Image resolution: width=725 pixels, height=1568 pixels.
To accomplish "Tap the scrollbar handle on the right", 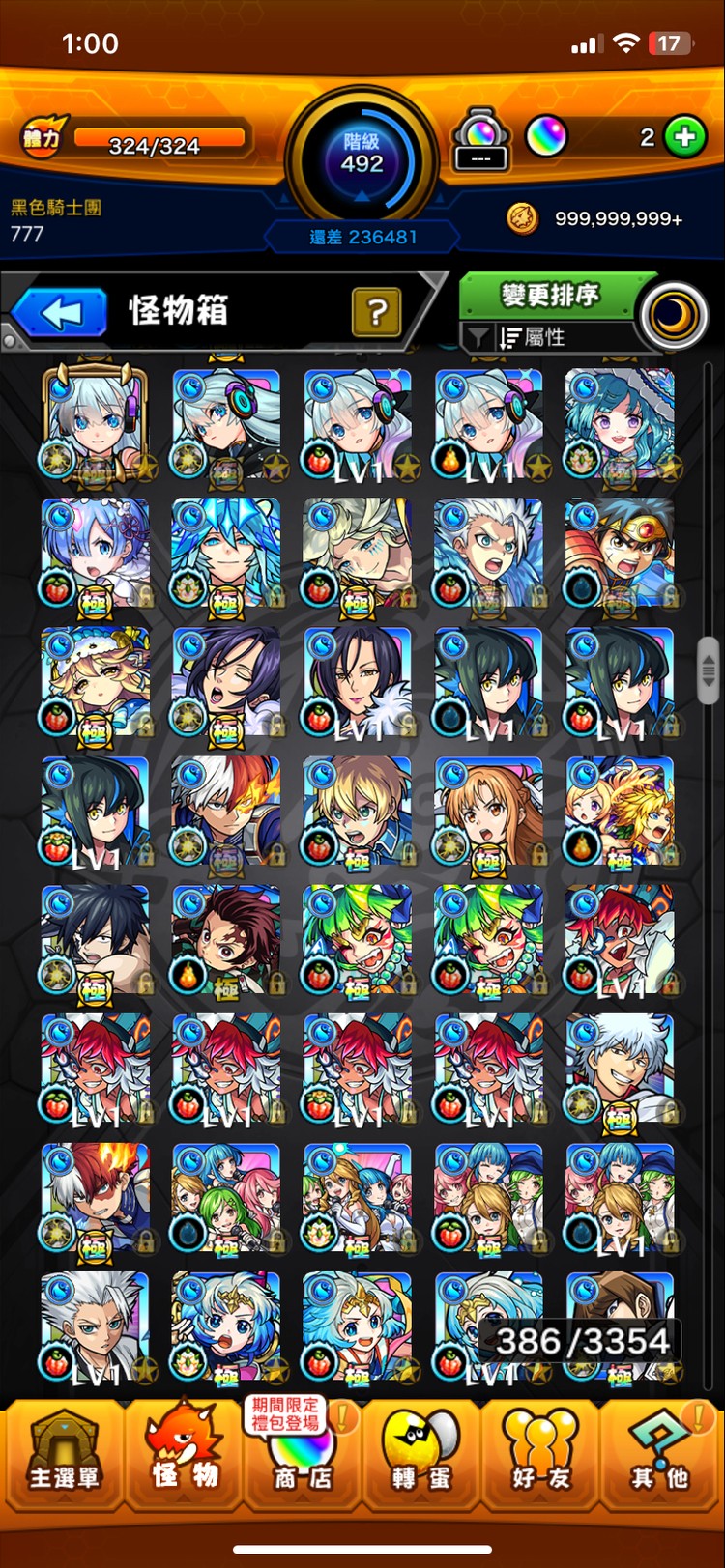I will 709,669.
